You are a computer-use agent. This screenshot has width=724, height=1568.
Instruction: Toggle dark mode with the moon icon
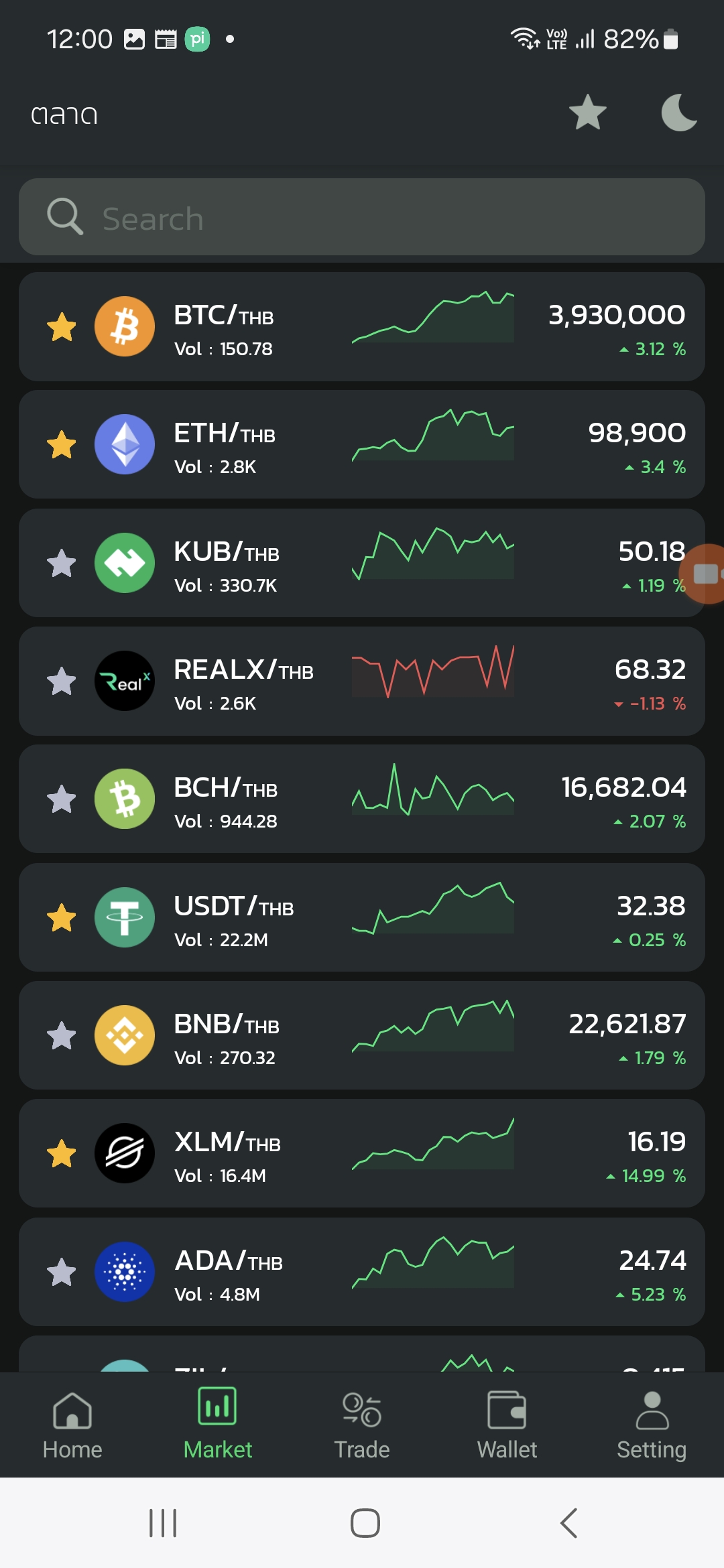tap(679, 112)
